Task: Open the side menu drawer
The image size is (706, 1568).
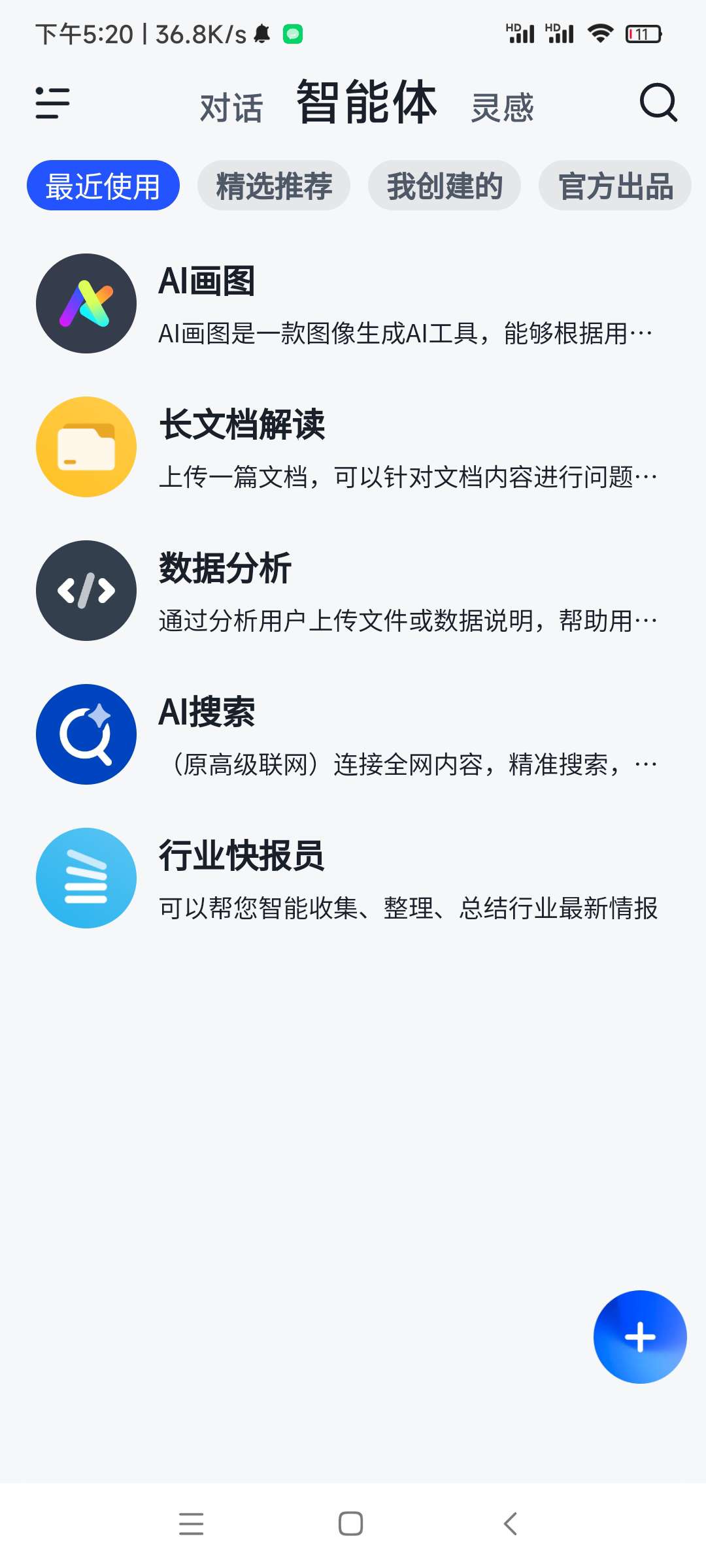Action: 52,103
